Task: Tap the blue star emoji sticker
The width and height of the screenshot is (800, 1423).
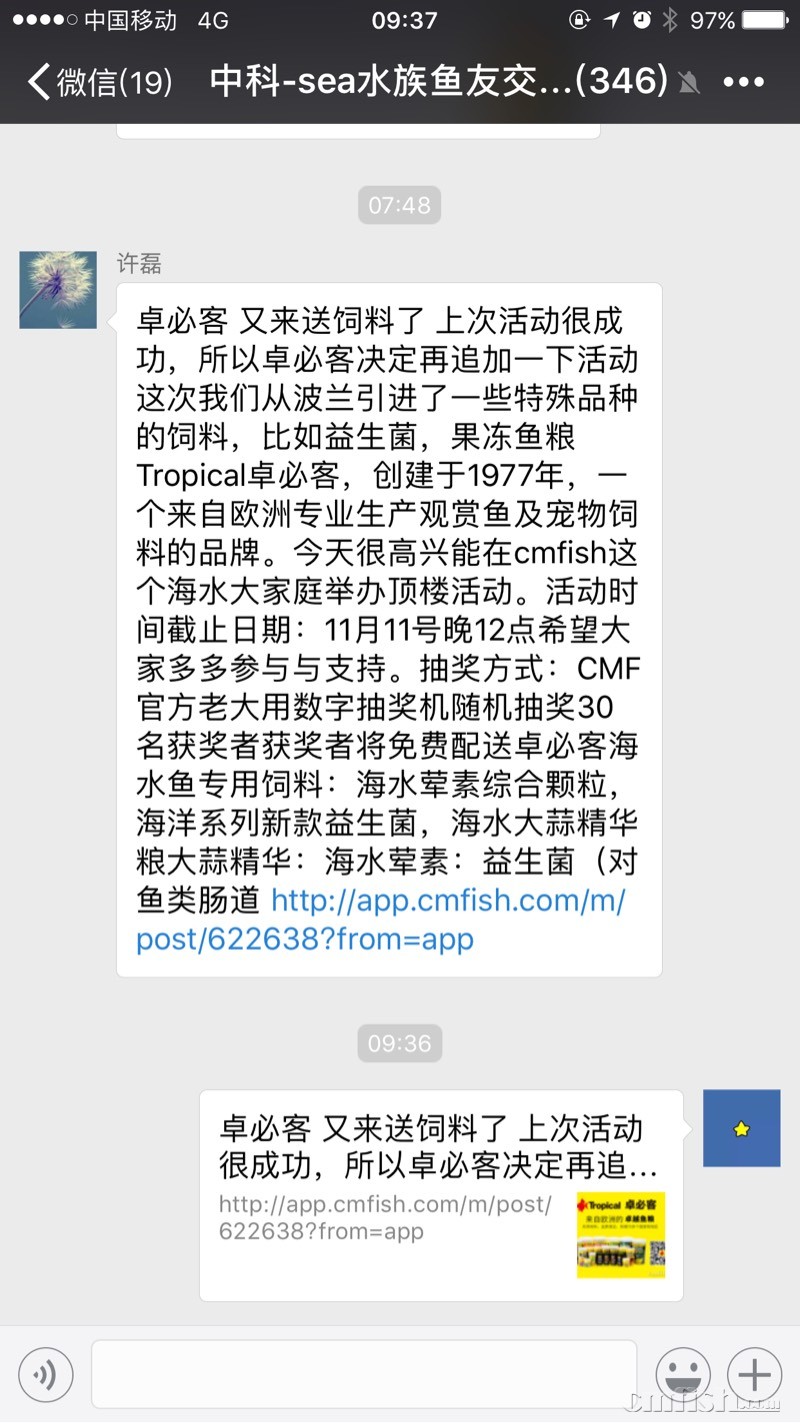Action: pyautogui.click(x=741, y=1128)
